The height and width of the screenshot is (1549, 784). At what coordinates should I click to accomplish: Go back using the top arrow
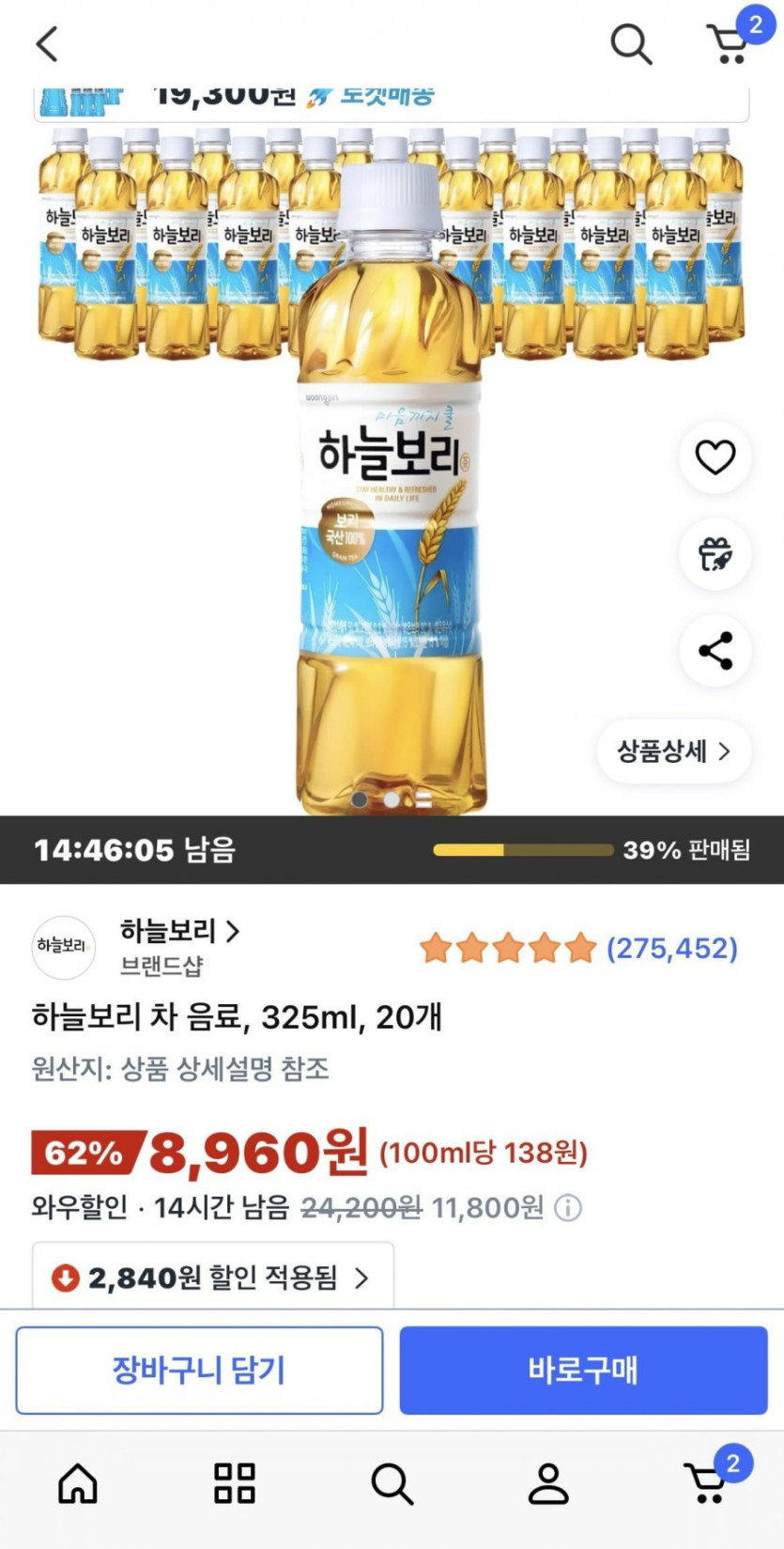47,44
